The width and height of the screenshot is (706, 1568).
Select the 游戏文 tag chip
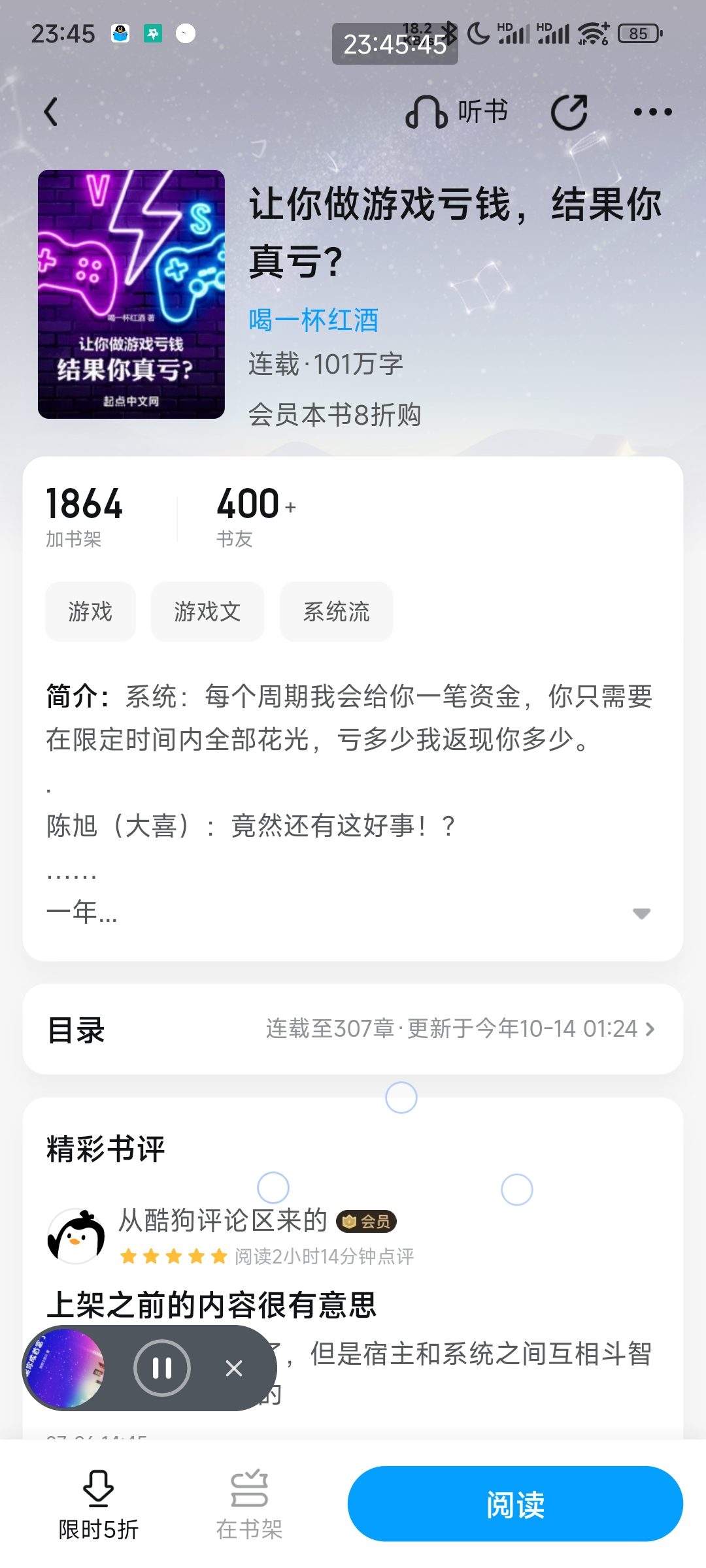pyautogui.click(x=207, y=612)
